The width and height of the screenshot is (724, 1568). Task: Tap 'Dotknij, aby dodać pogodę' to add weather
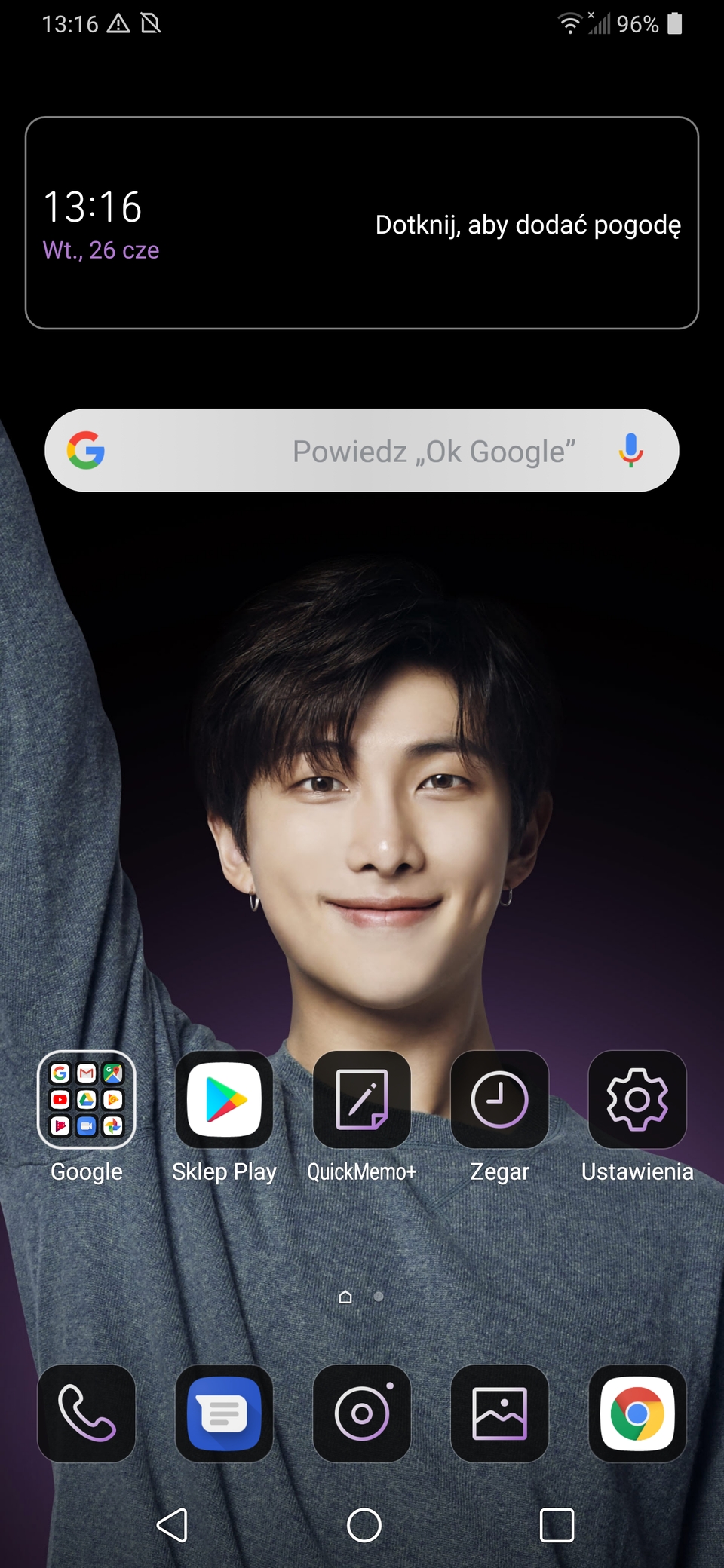[x=528, y=225]
